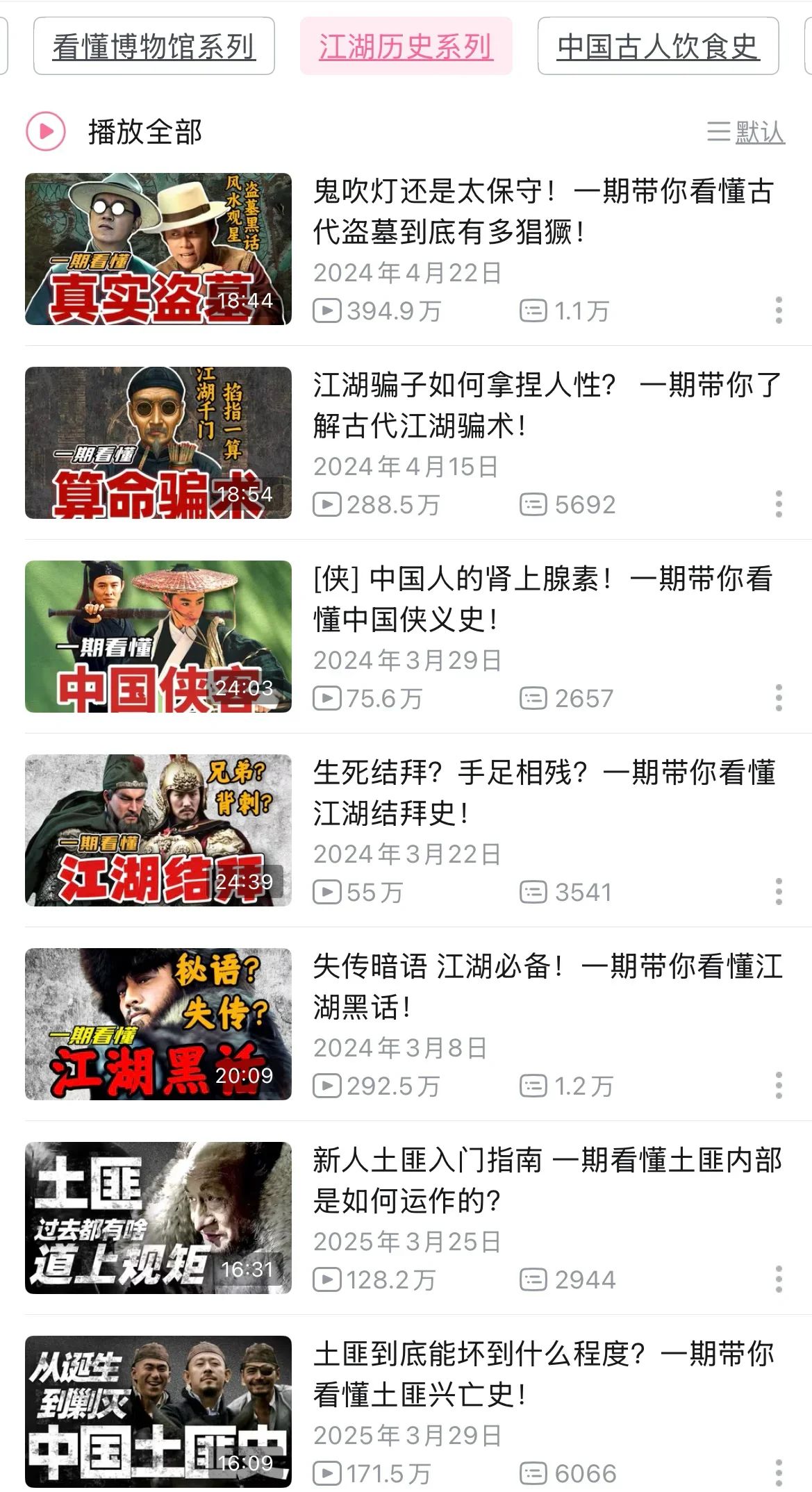The image size is (812, 1492).
Task: Open more options for the 江湖结拜史 video
Action: [x=779, y=891]
